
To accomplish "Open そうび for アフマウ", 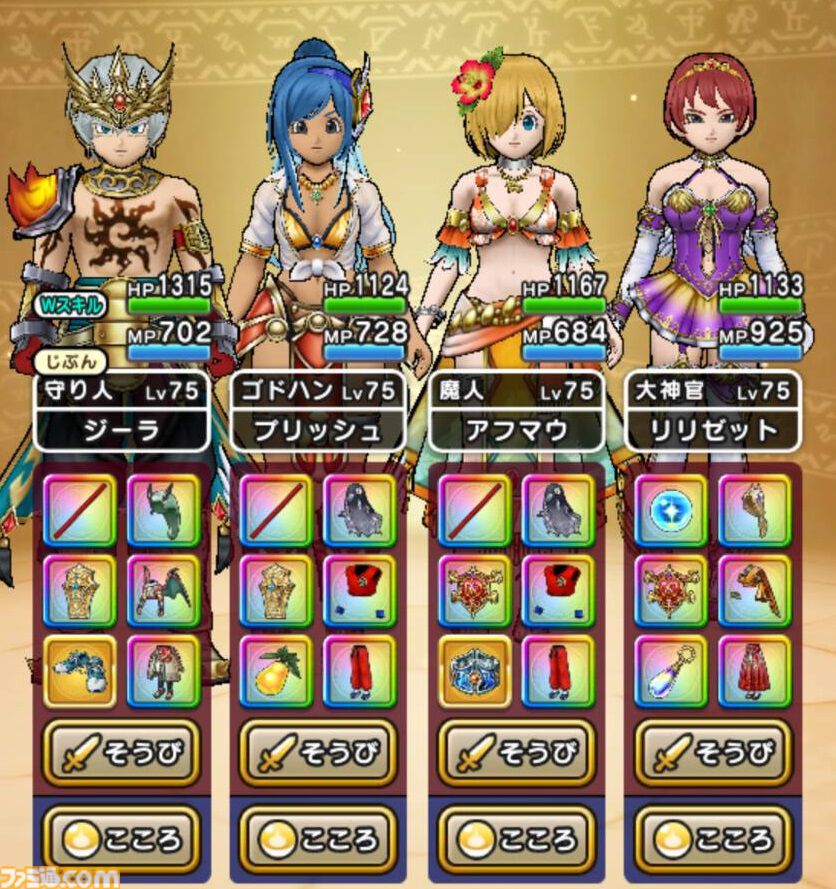I will 516,752.
